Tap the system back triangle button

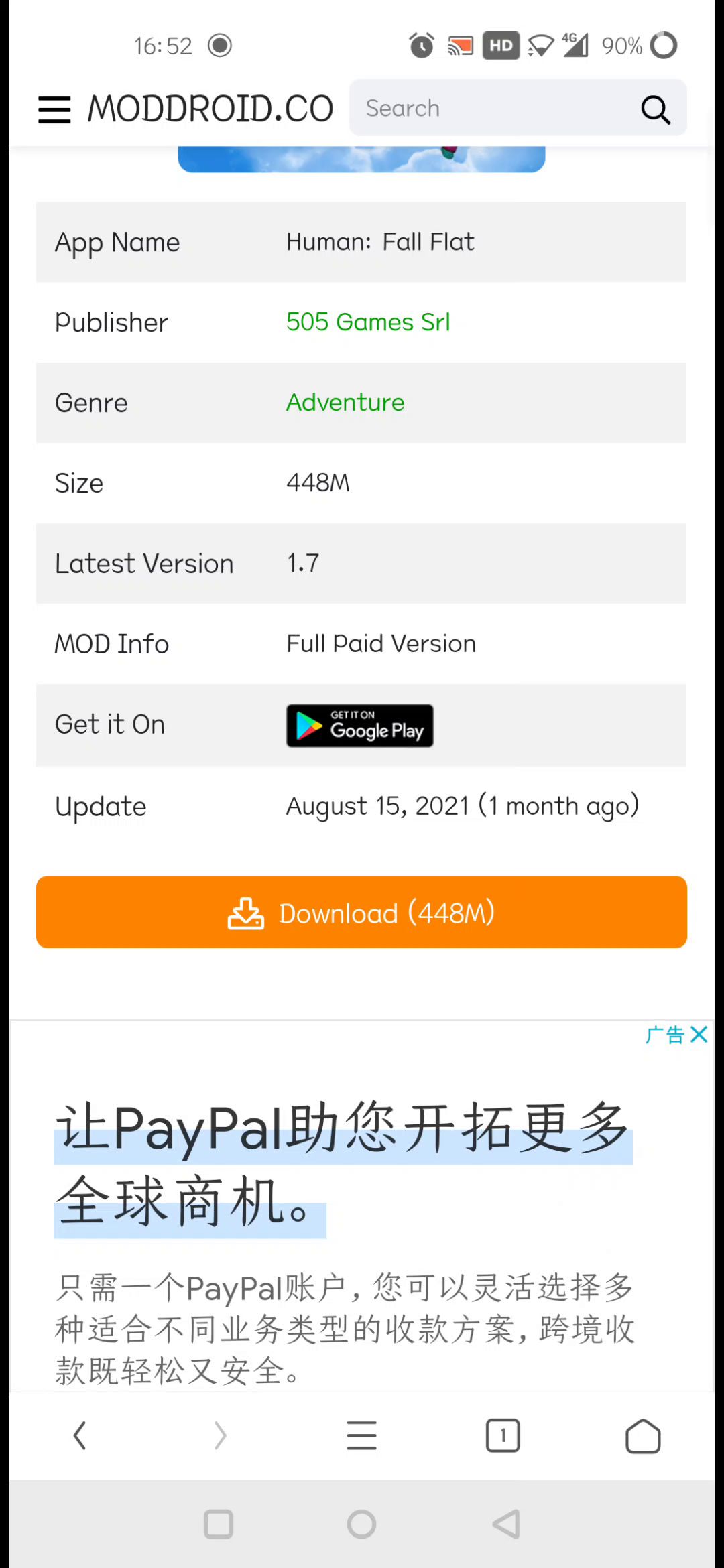506,1524
